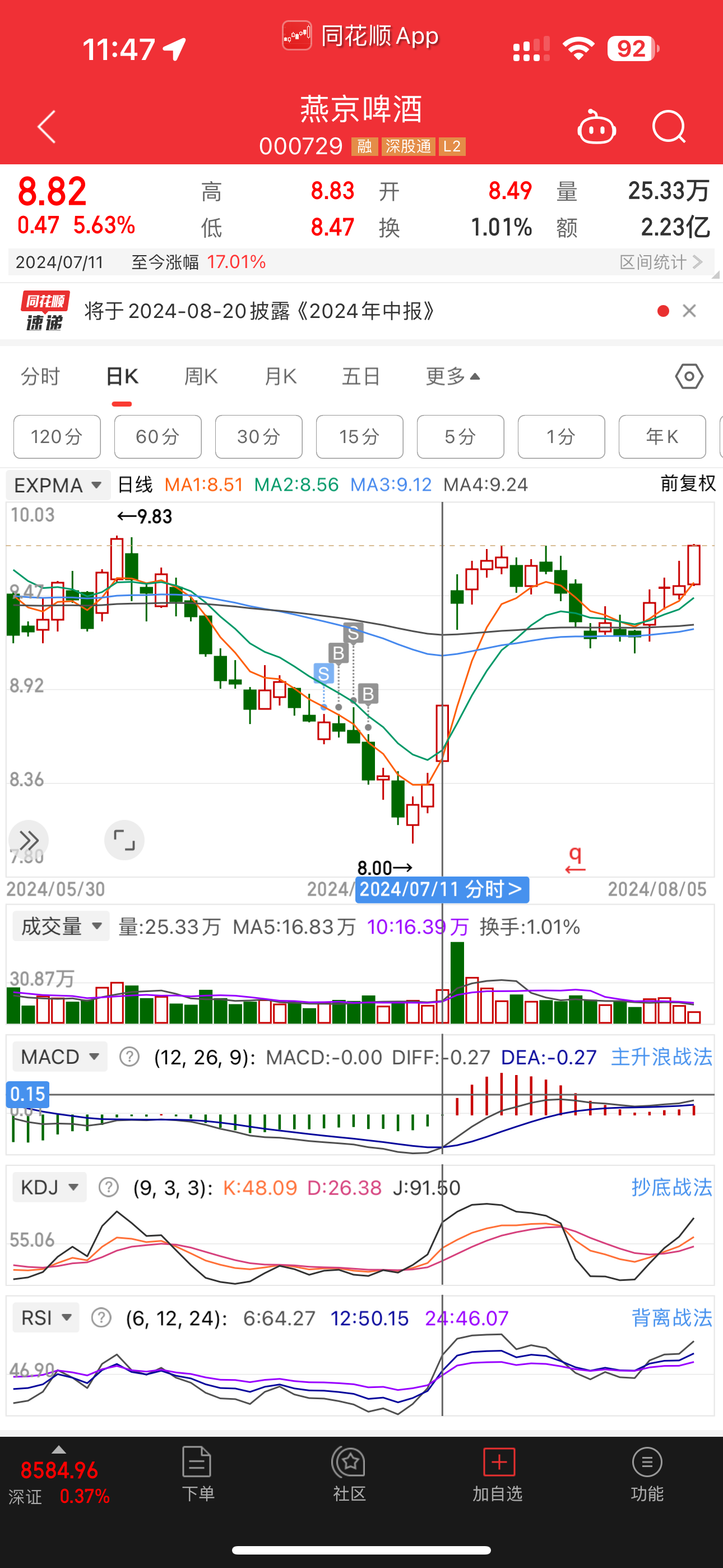Open the robot assistant icon
The width and height of the screenshot is (723, 1568).
tap(596, 128)
